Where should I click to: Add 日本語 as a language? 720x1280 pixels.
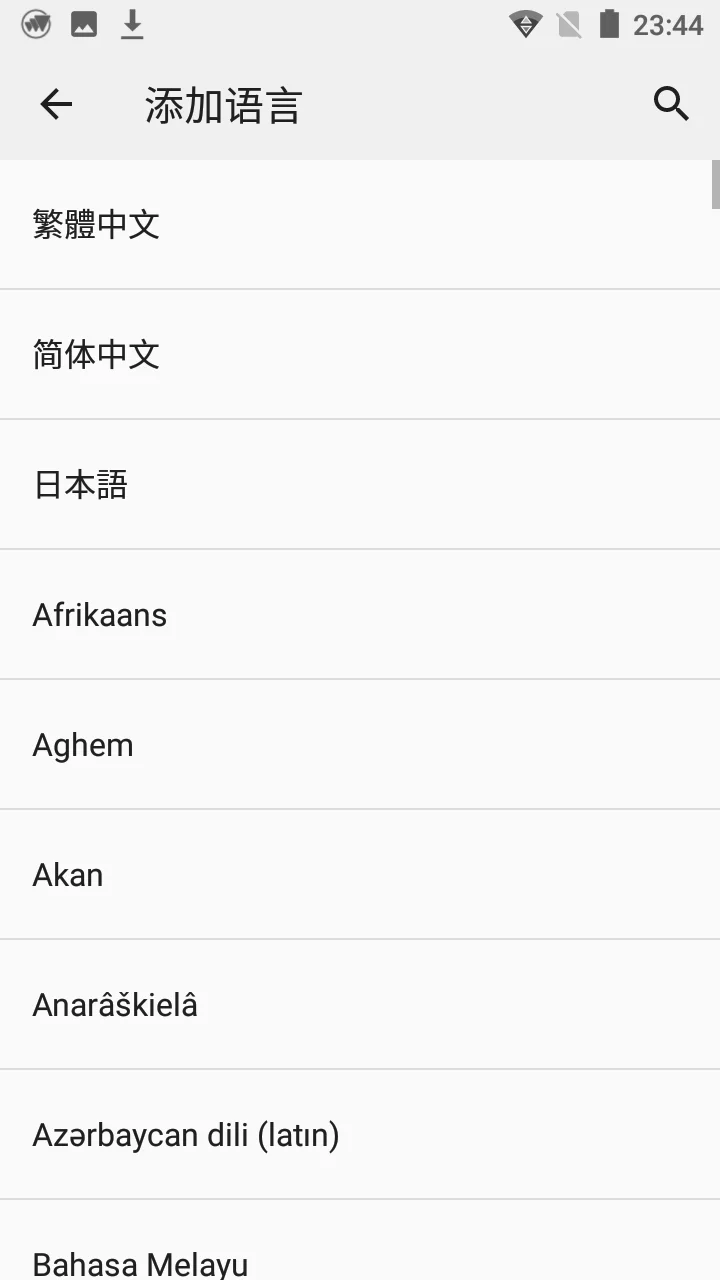pos(360,485)
